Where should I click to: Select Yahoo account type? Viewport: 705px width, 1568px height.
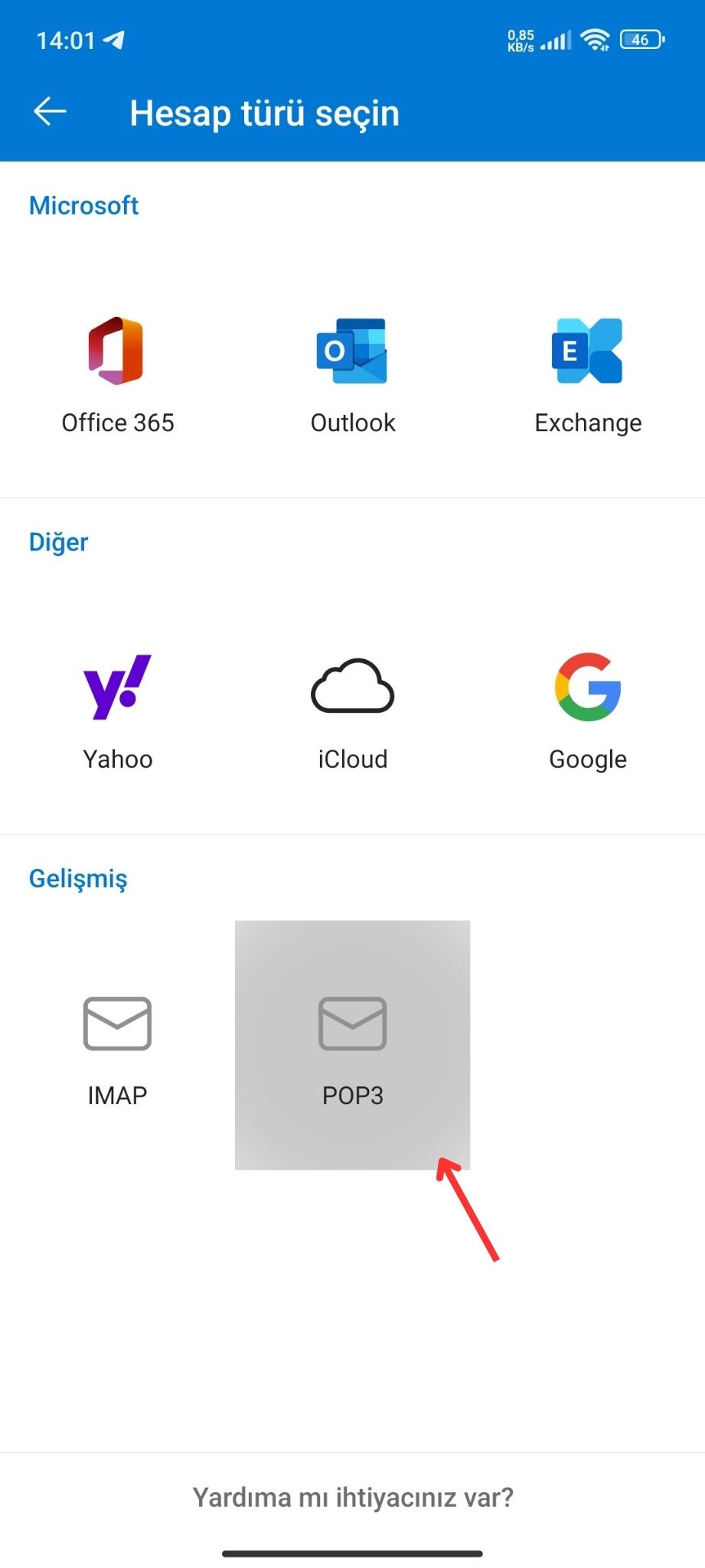coord(117,710)
